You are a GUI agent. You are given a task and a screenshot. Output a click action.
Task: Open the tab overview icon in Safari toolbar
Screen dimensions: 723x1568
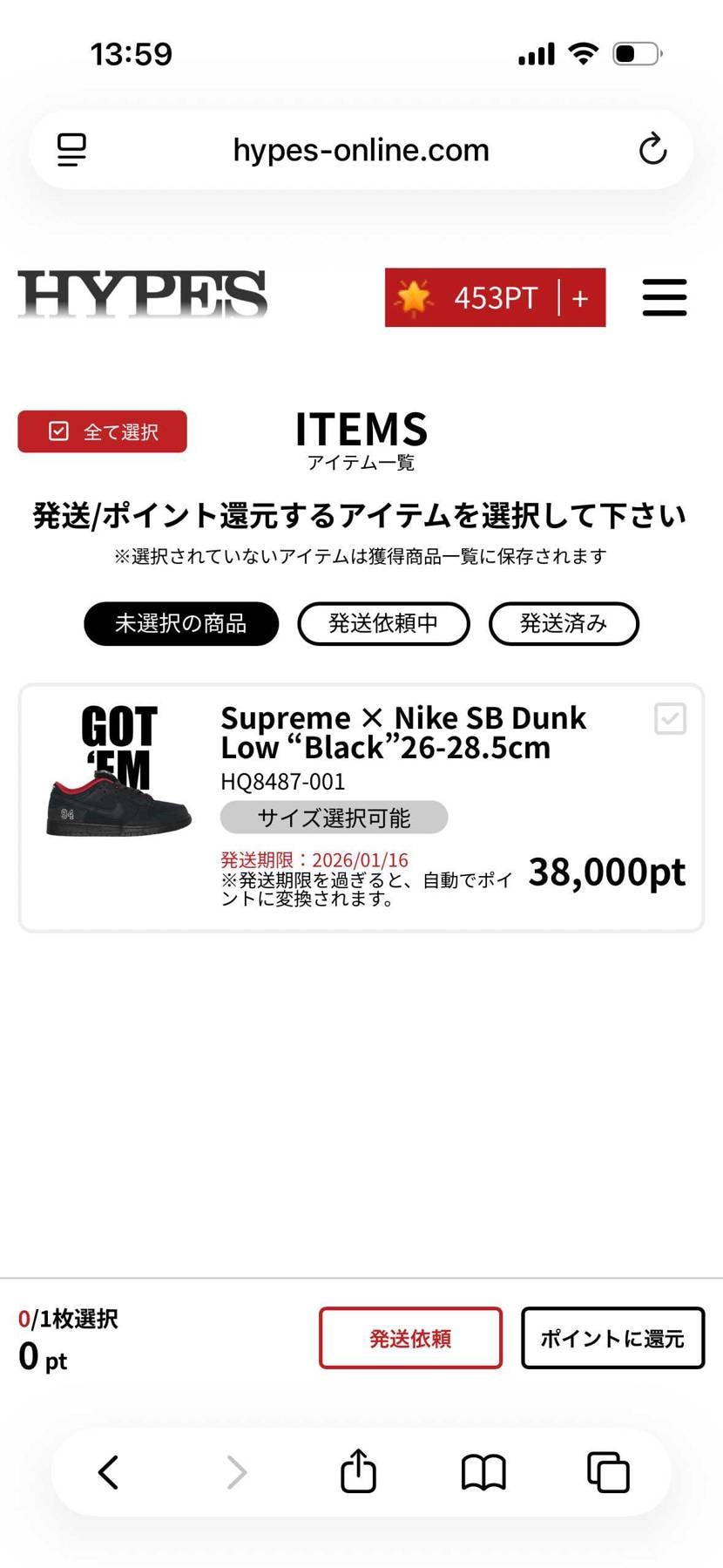pos(609,1472)
